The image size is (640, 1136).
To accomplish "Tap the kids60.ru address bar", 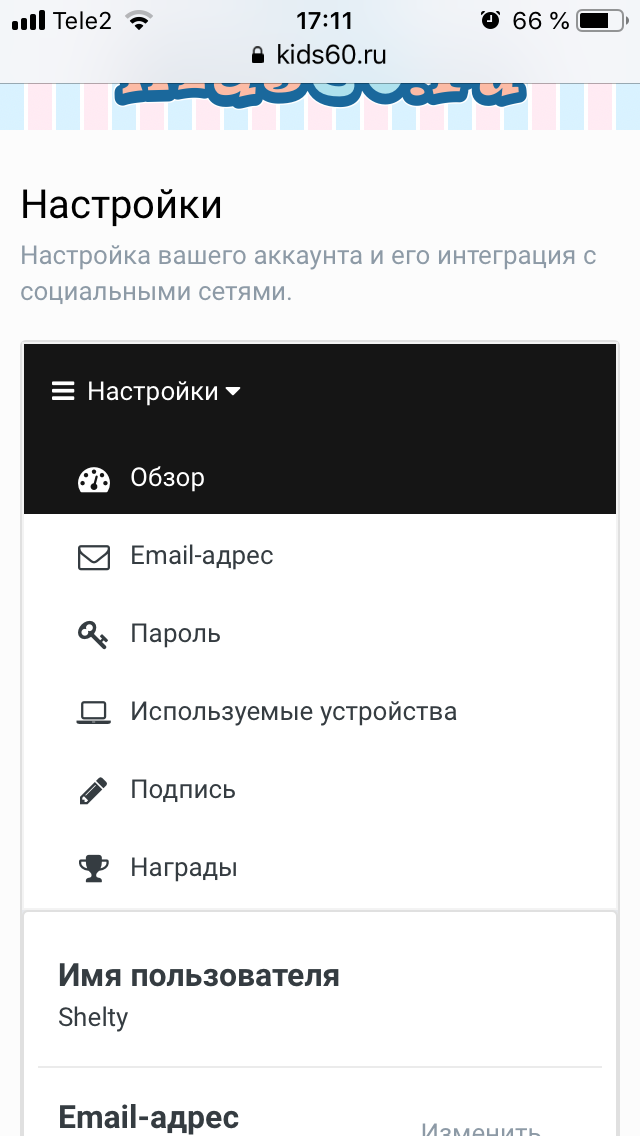I will pos(320,55).
